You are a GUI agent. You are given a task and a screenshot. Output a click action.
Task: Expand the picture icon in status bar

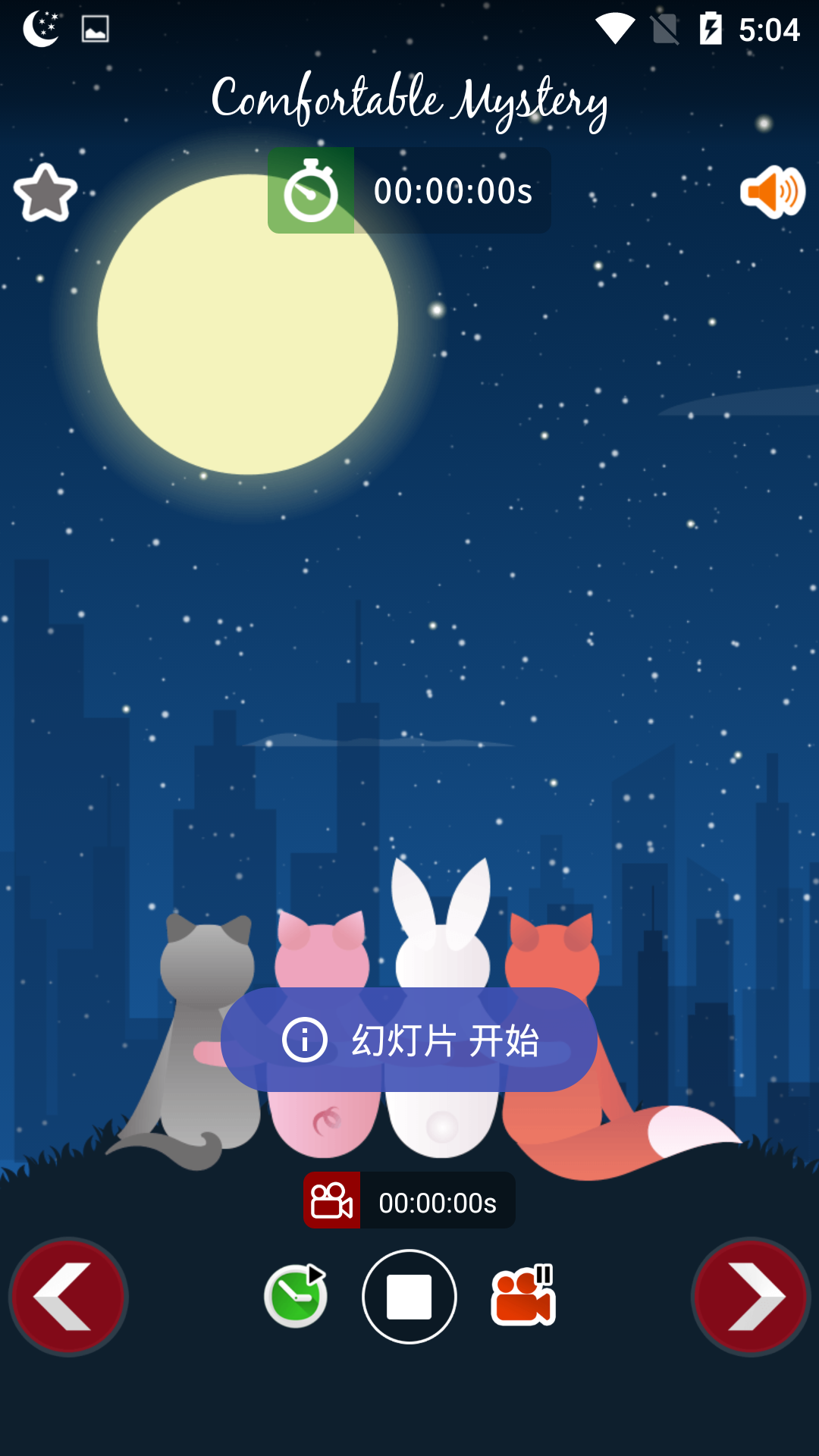94,29
